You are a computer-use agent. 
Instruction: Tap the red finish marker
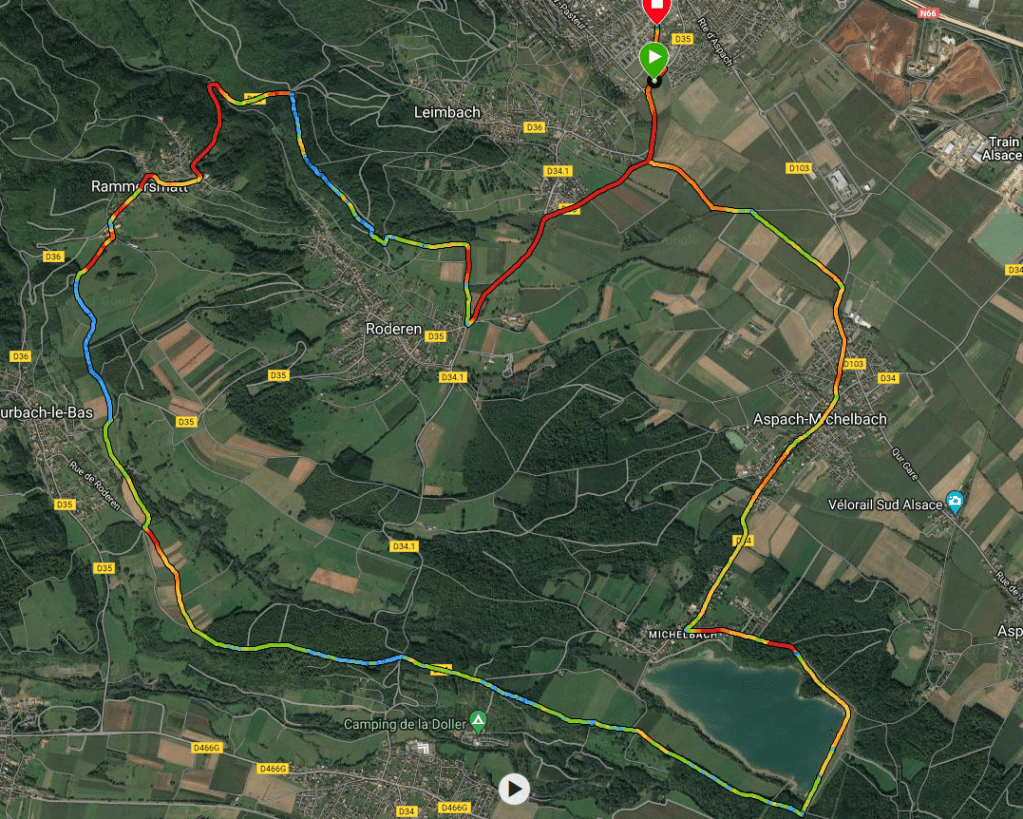[655, 11]
